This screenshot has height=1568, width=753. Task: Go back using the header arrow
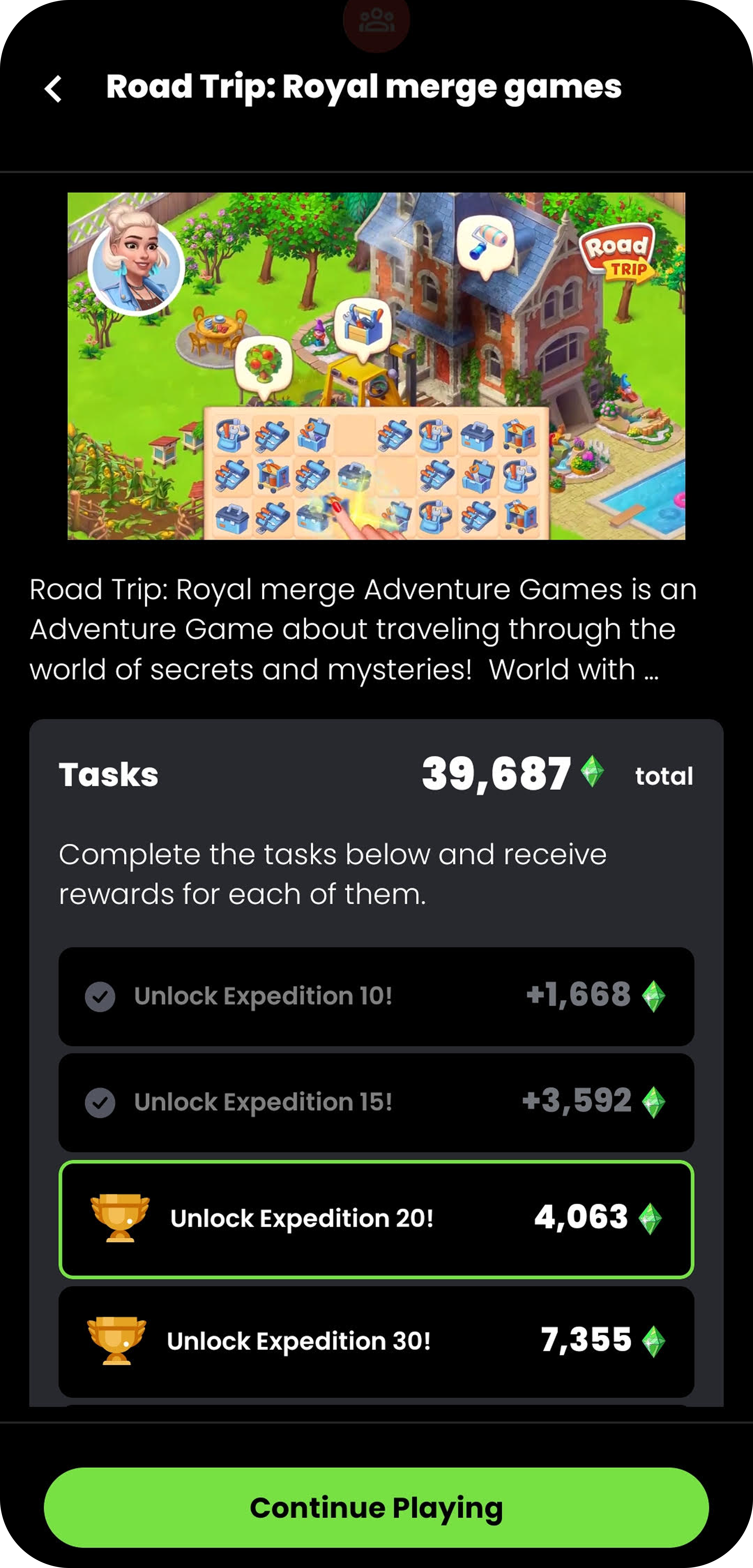coord(53,89)
